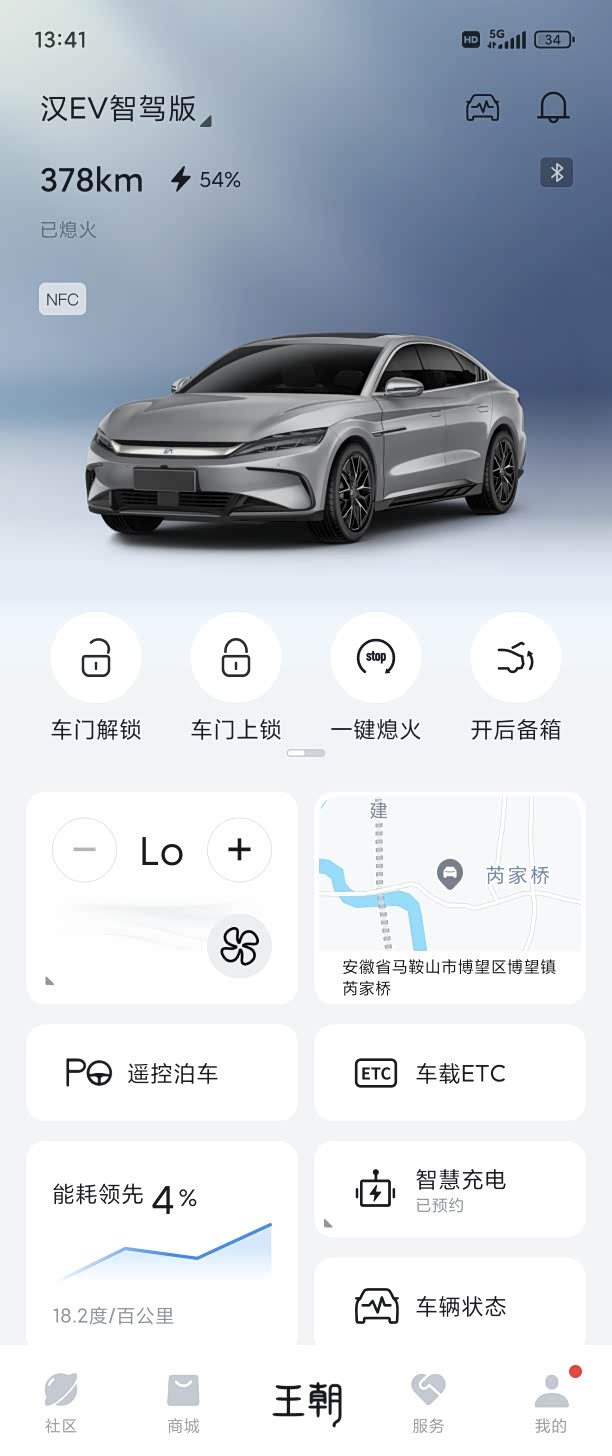Open the notifications bell

click(x=553, y=107)
